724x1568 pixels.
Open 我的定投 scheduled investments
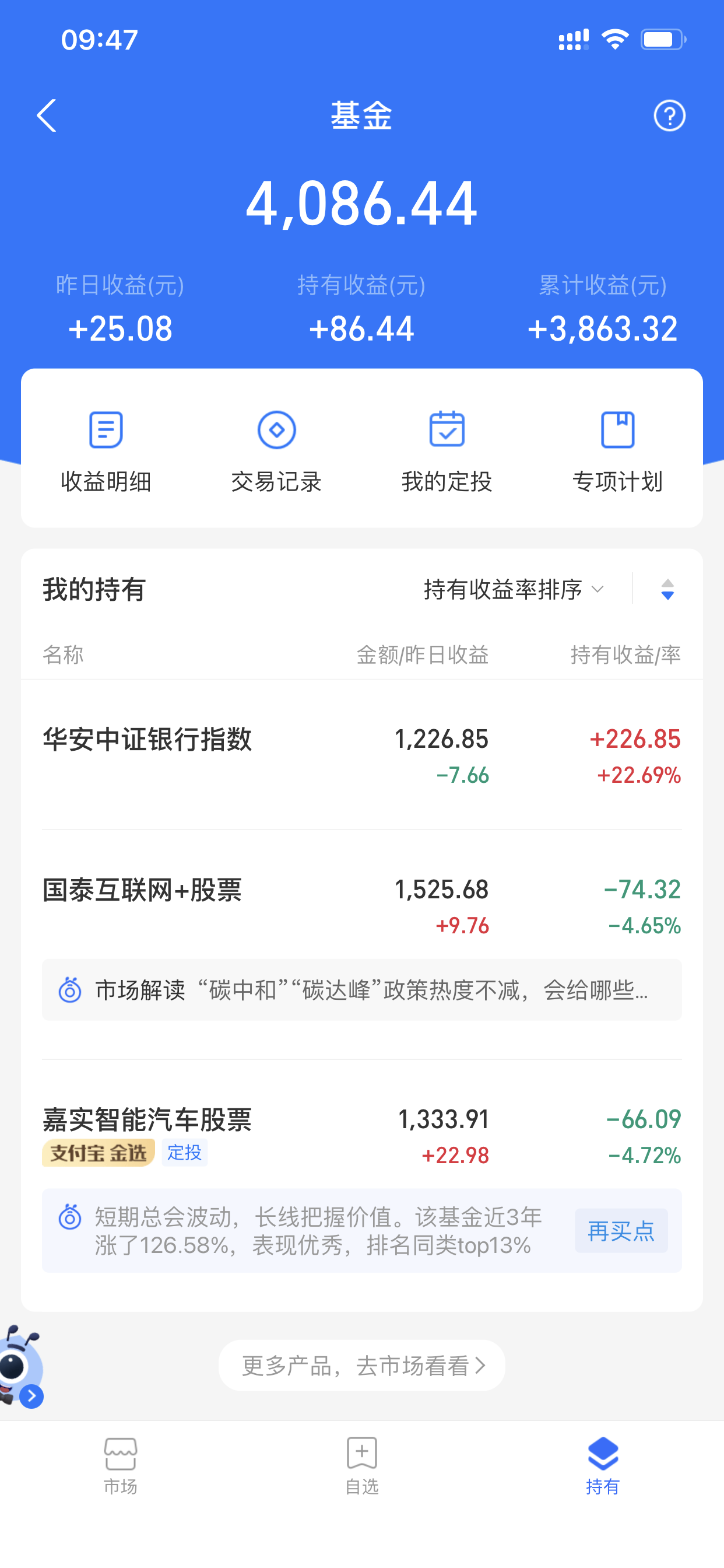click(447, 450)
